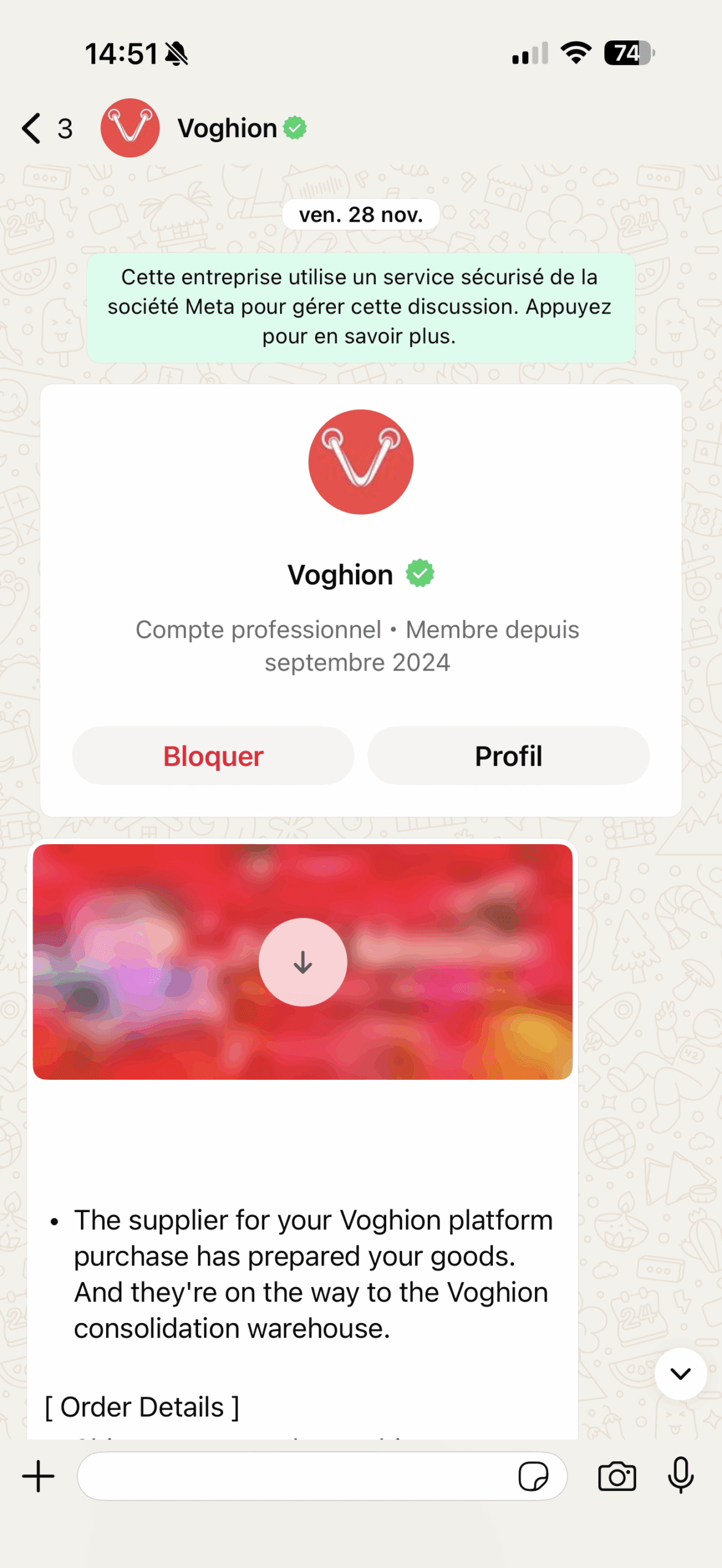Screen dimensions: 722x1568
Task: Open the attachment plus menu
Action: coord(38,1476)
